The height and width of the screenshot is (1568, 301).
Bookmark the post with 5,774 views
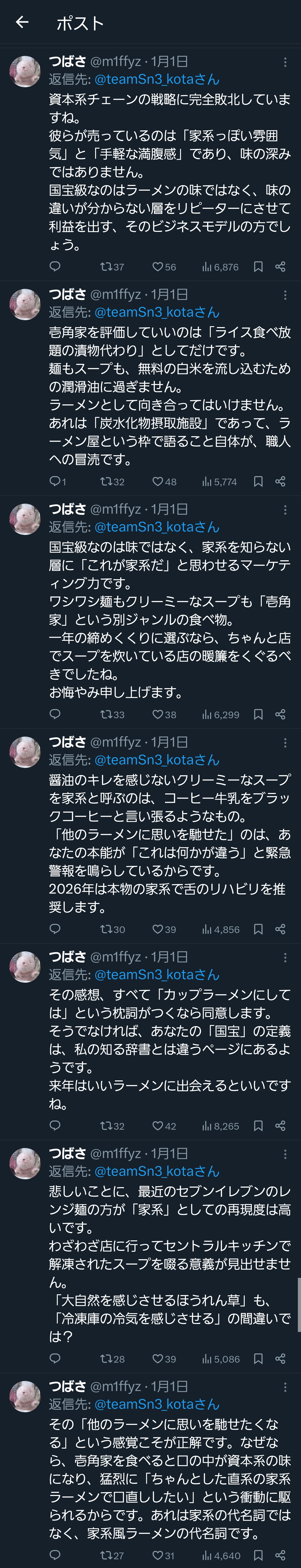(x=258, y=482)
